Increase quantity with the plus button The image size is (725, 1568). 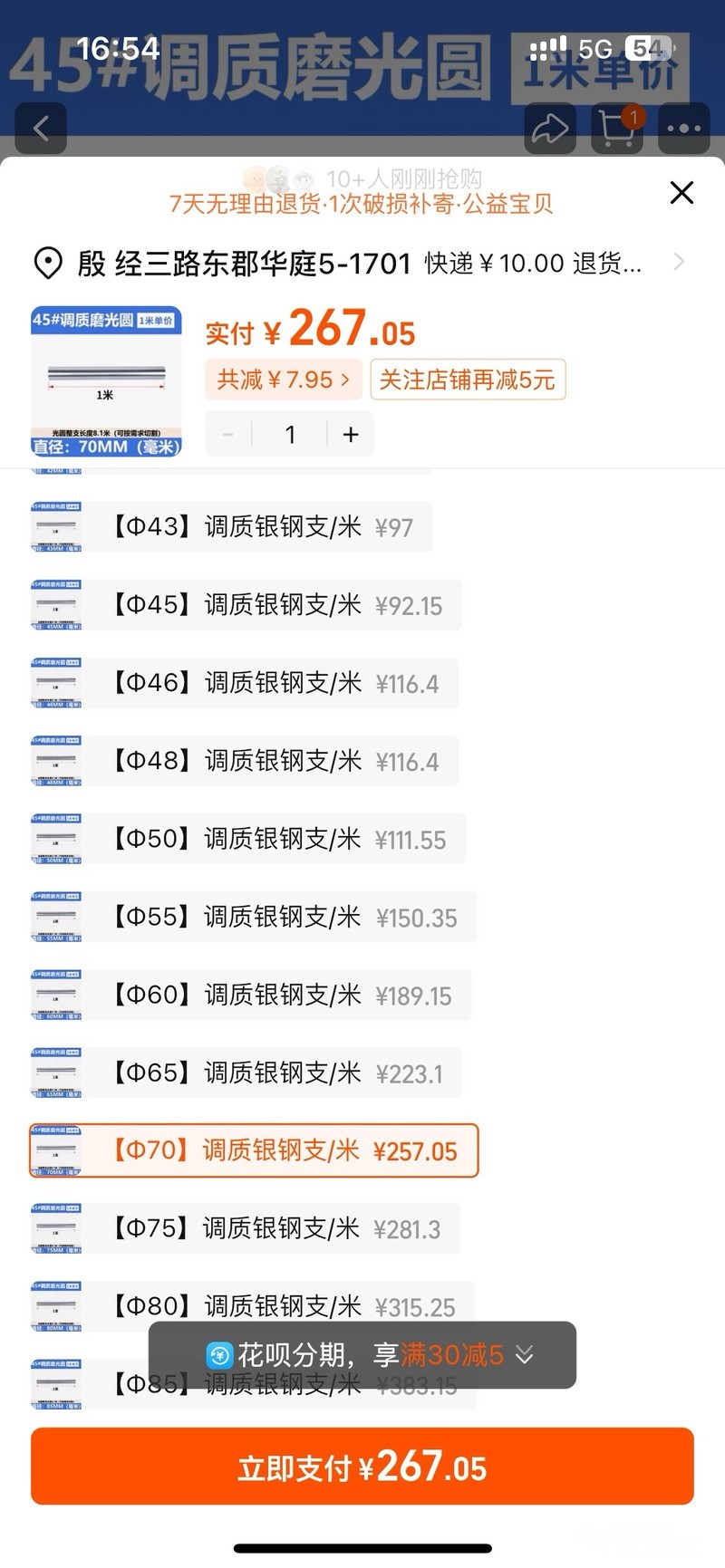coord(351,435)
